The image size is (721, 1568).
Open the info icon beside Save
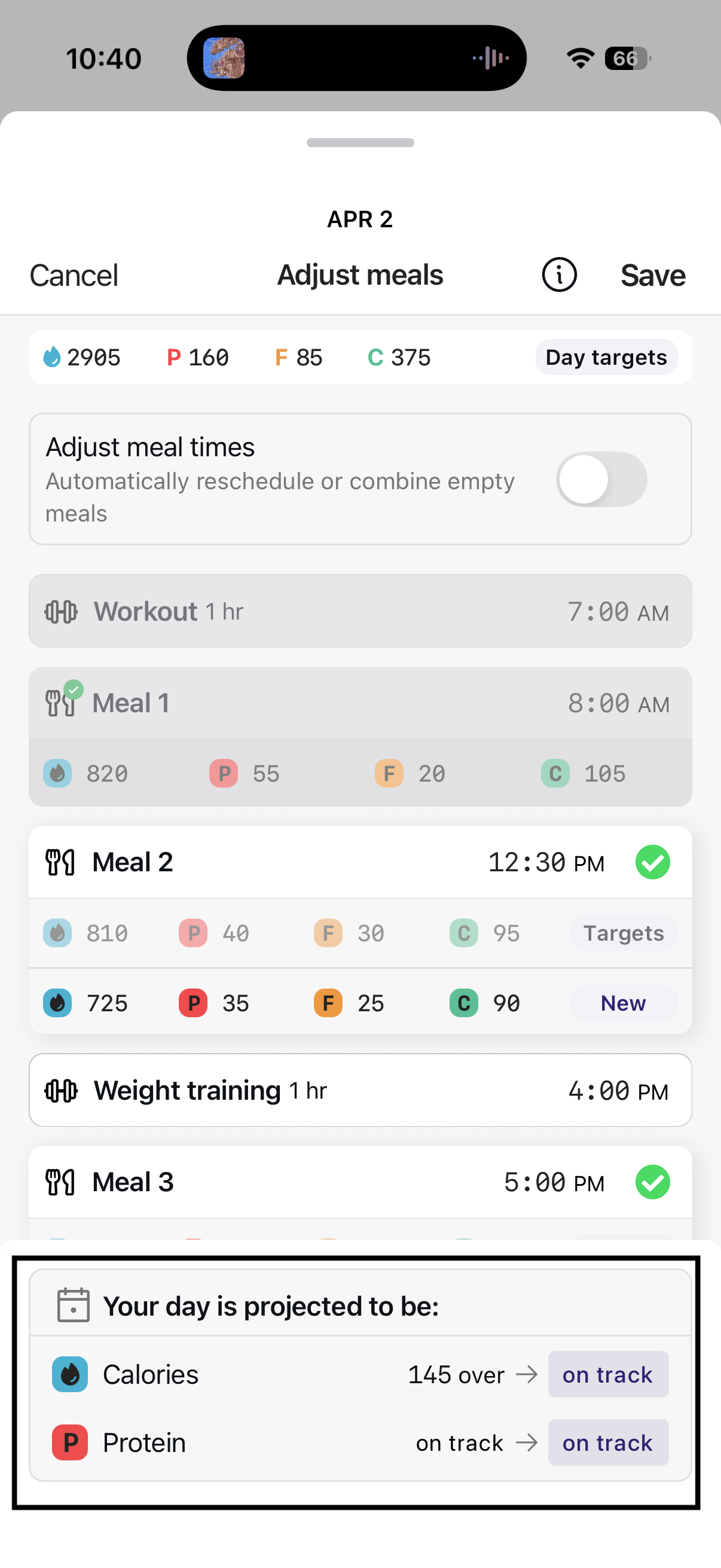[558, 275]
